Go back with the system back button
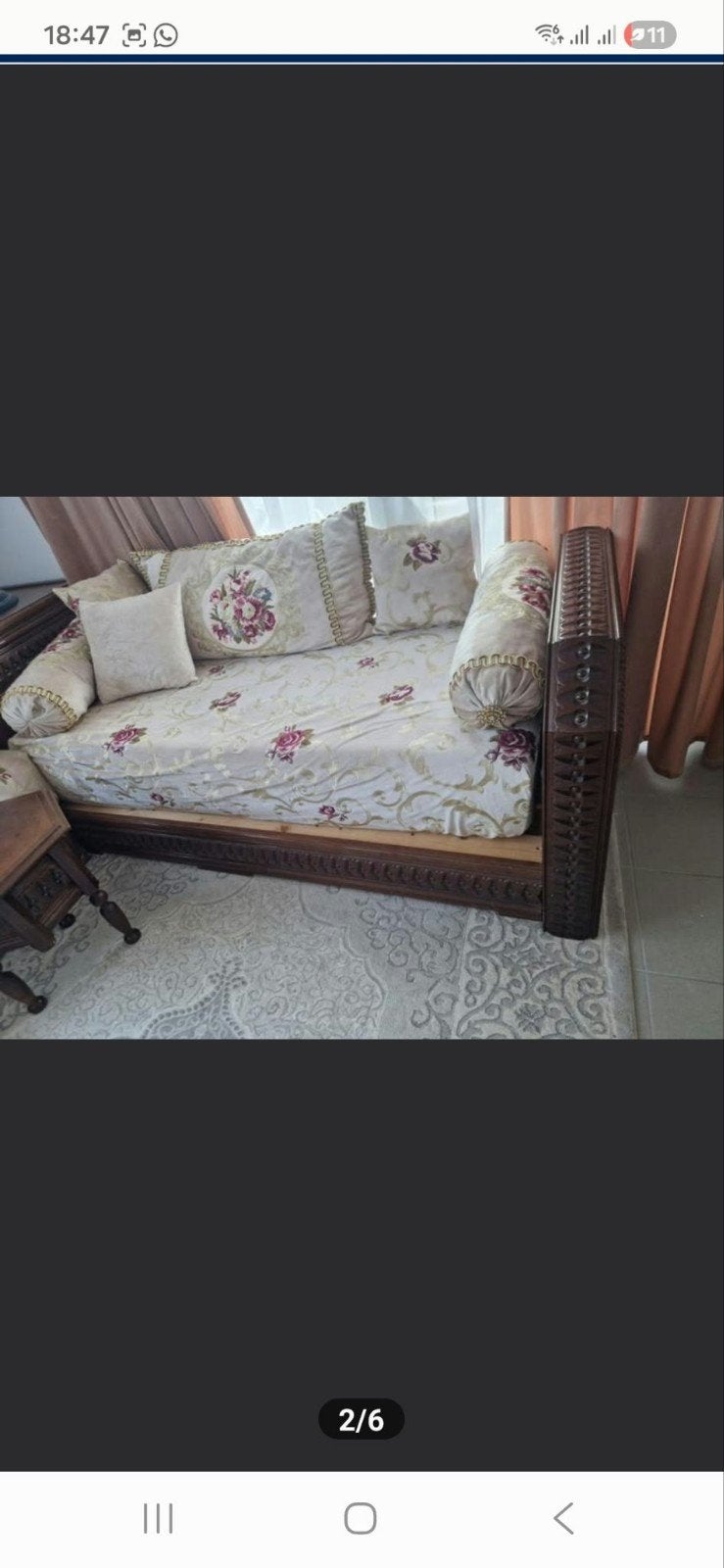This screenshot has height=1568, width=724. click(x=563, y=1518)
